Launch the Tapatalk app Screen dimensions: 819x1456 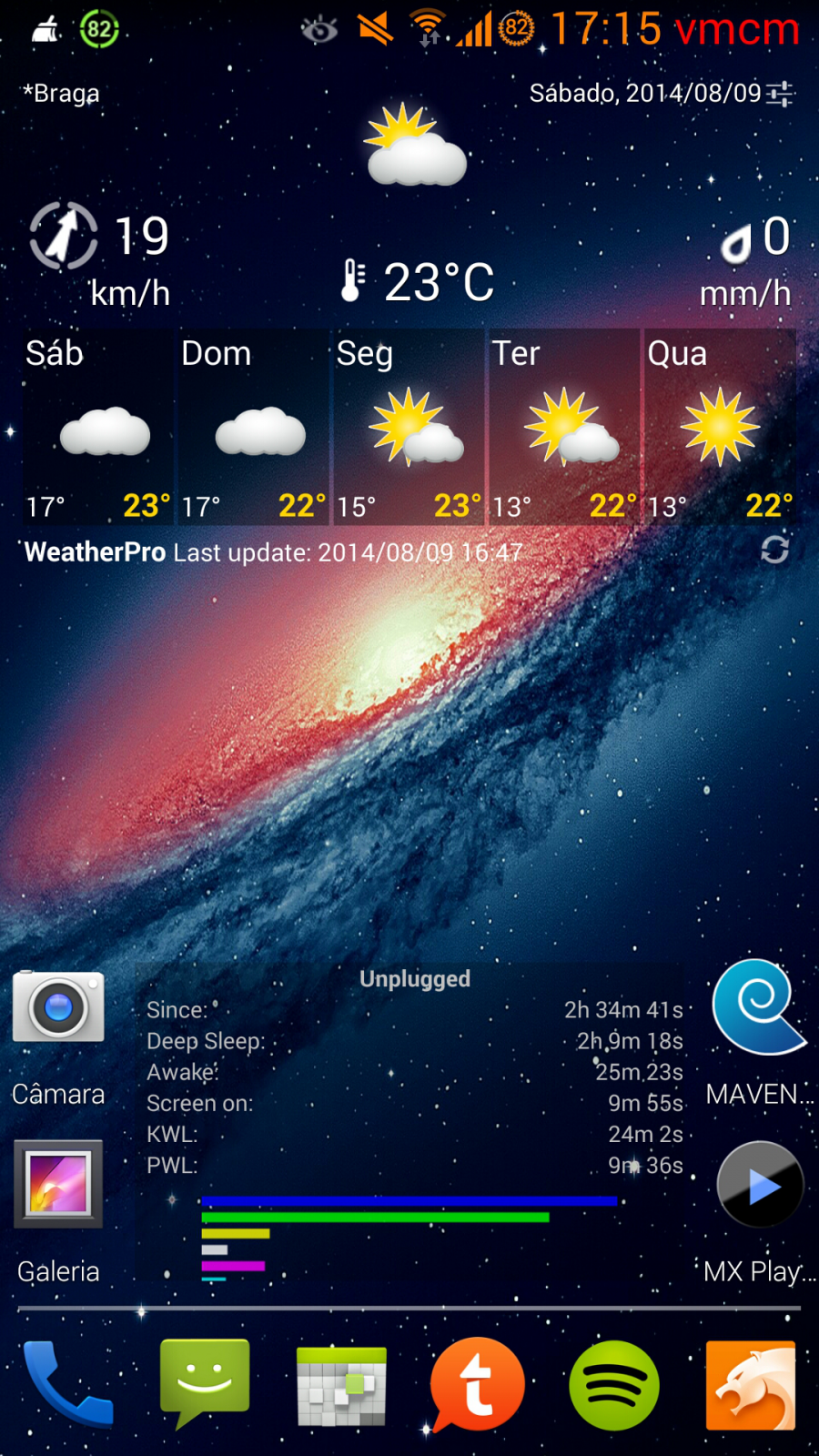coord(478,1384)
